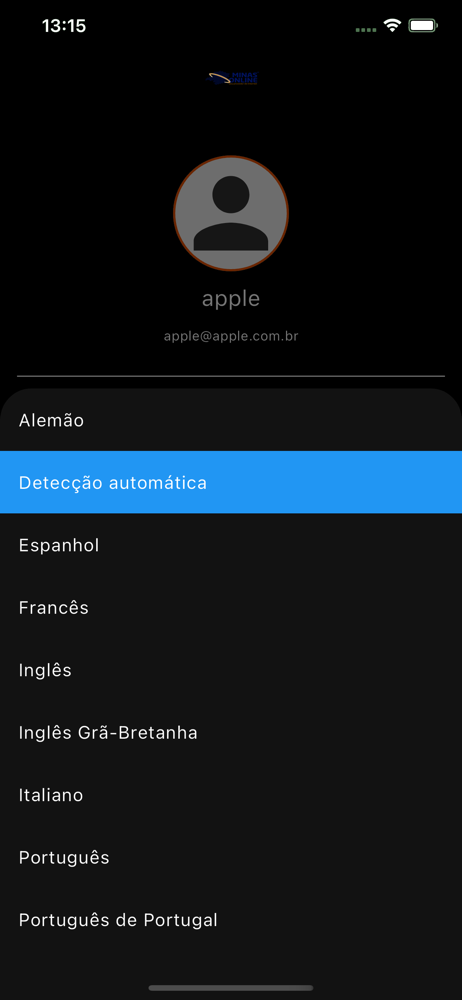The height and width of the screenshot is (1000, 462).
Task: Select the Inglês option
Action: click(231, 670)
